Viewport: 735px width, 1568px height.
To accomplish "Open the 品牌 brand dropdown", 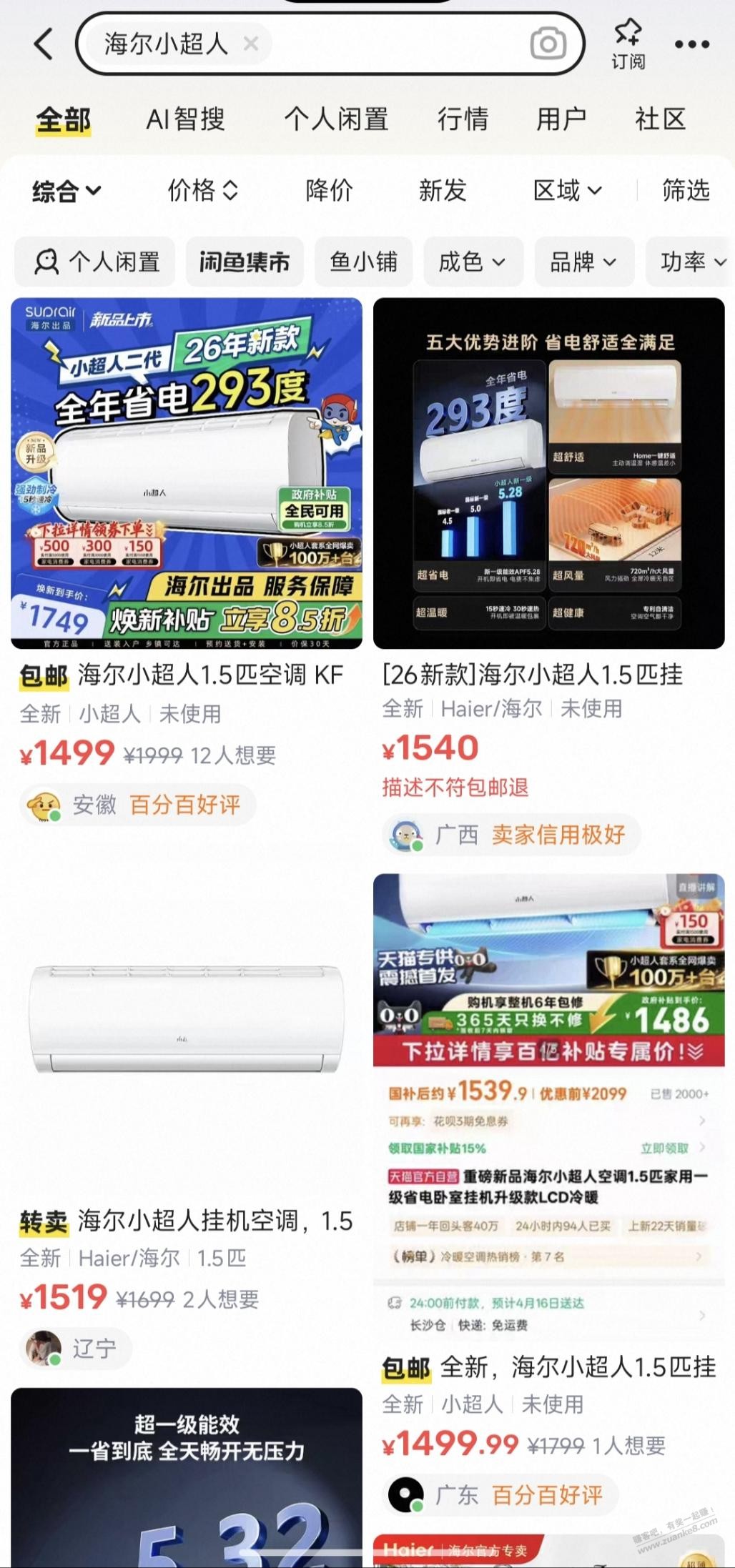I will [x=583, y=262].
